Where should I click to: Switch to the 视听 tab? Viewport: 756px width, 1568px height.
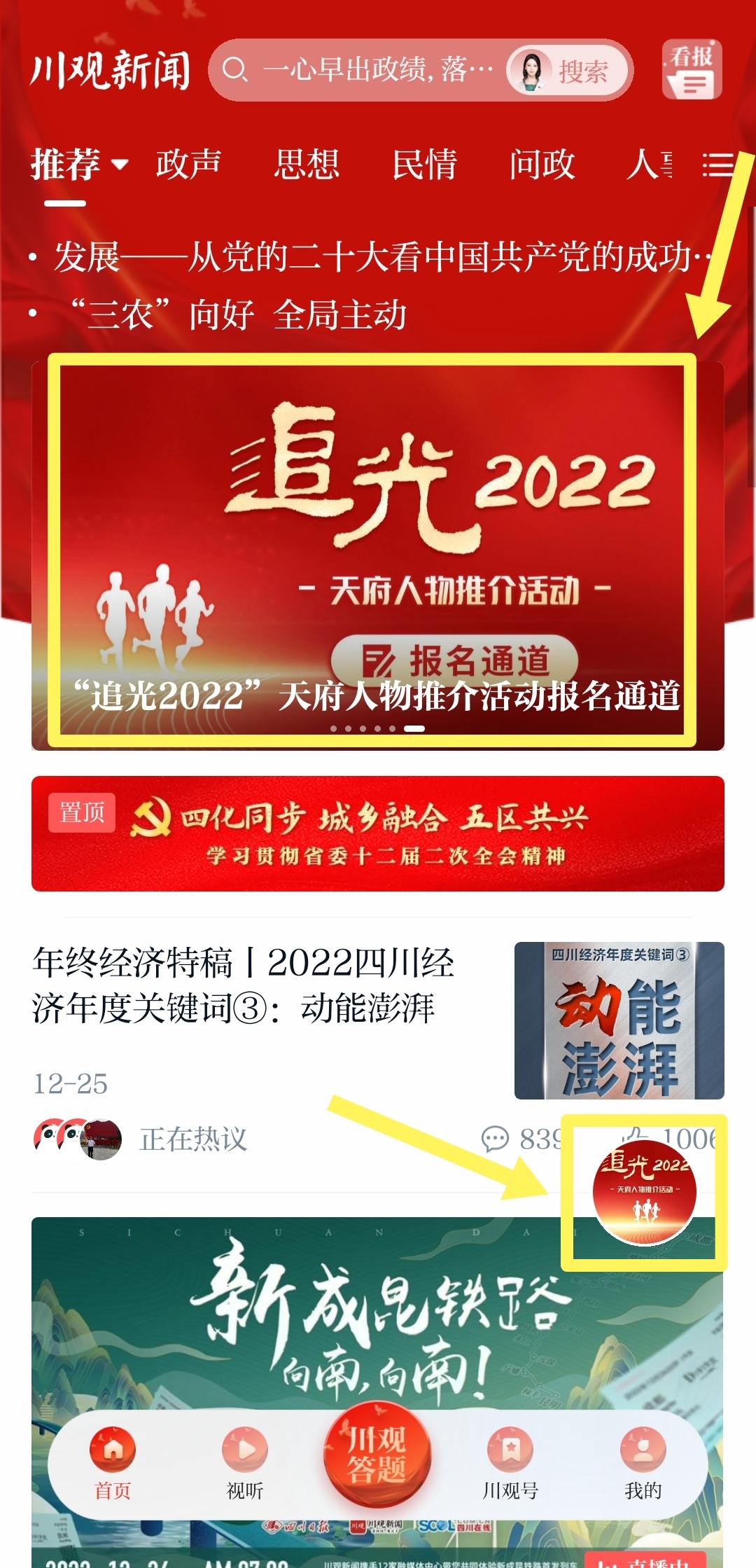point(244,1462)
